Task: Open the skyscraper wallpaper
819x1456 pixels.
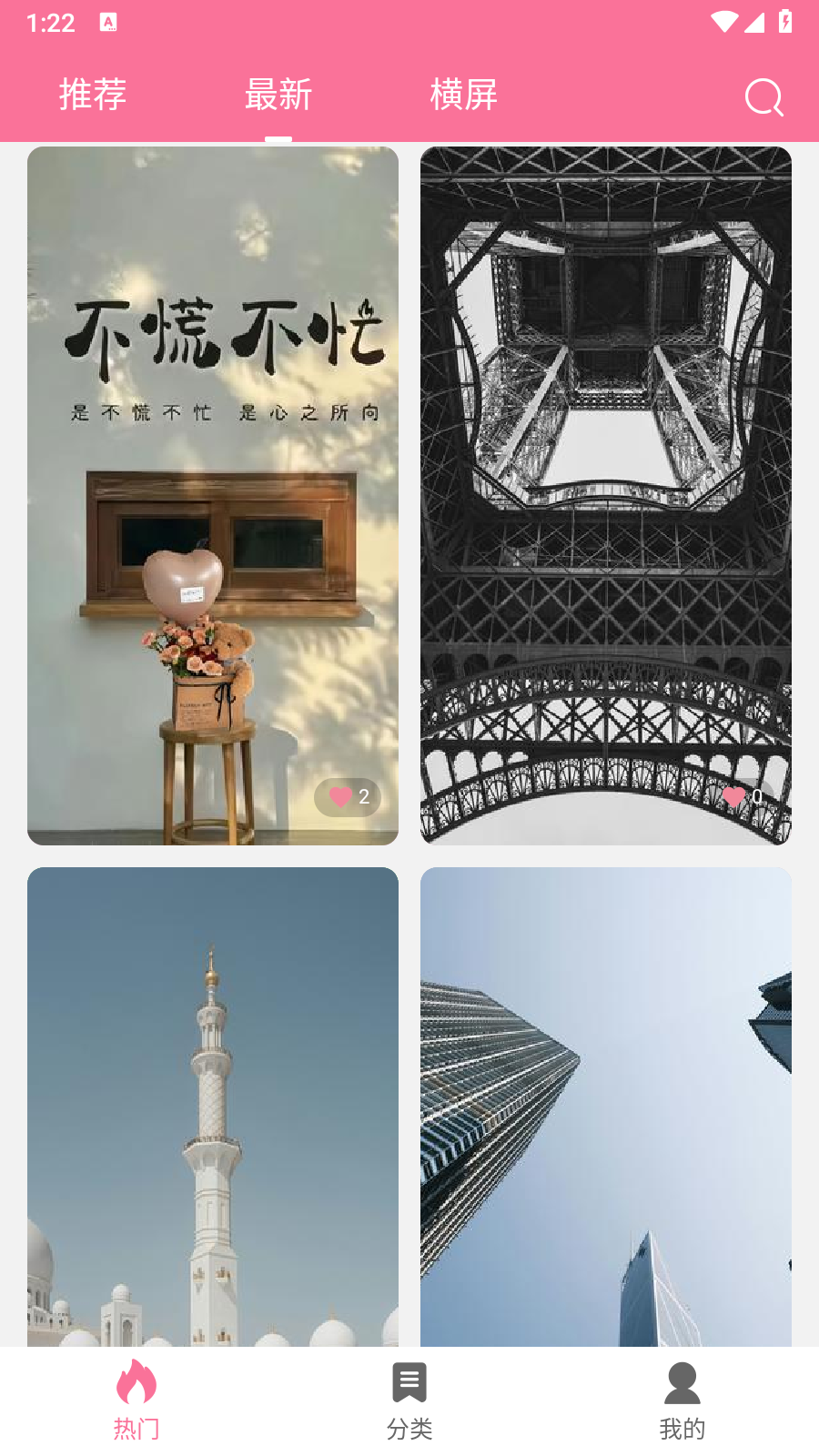Action: 606,1107
